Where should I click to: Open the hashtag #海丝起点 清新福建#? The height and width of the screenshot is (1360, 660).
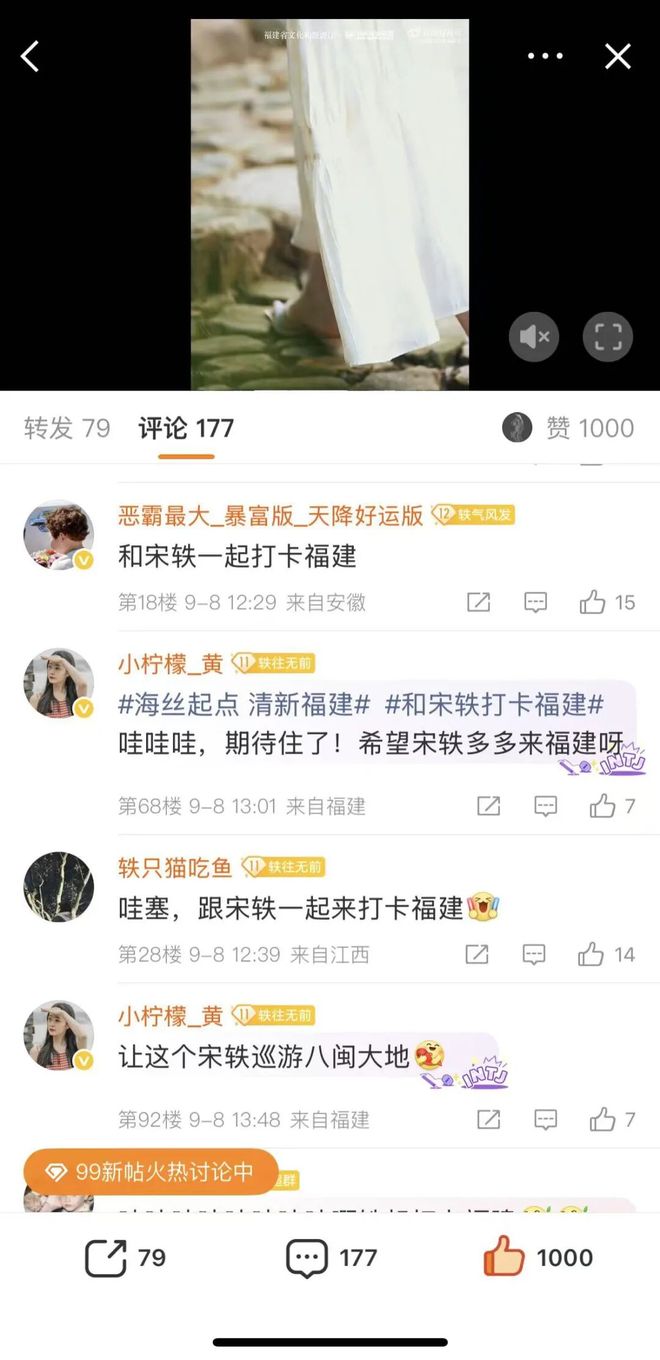(244, 705)
